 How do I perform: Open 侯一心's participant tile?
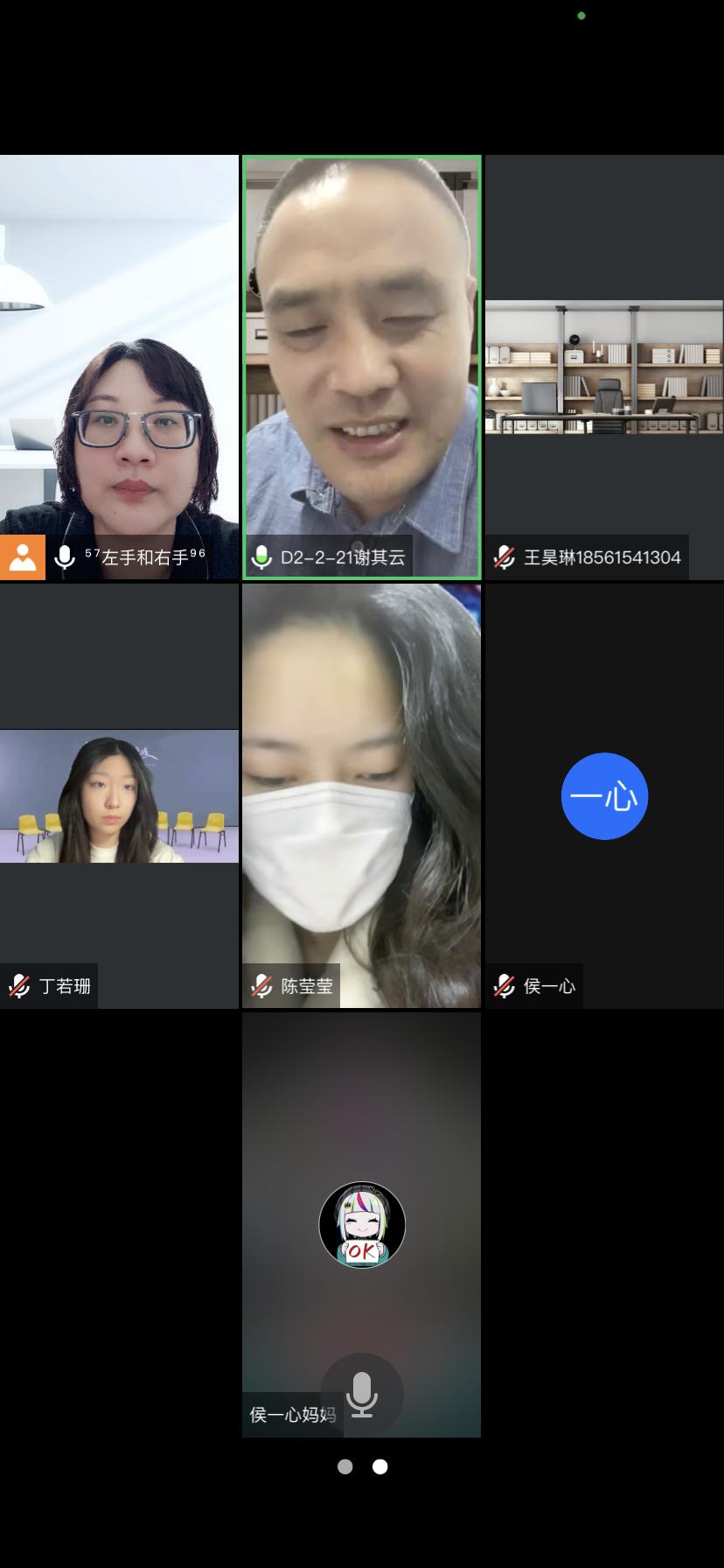click(x=604, y=796)
